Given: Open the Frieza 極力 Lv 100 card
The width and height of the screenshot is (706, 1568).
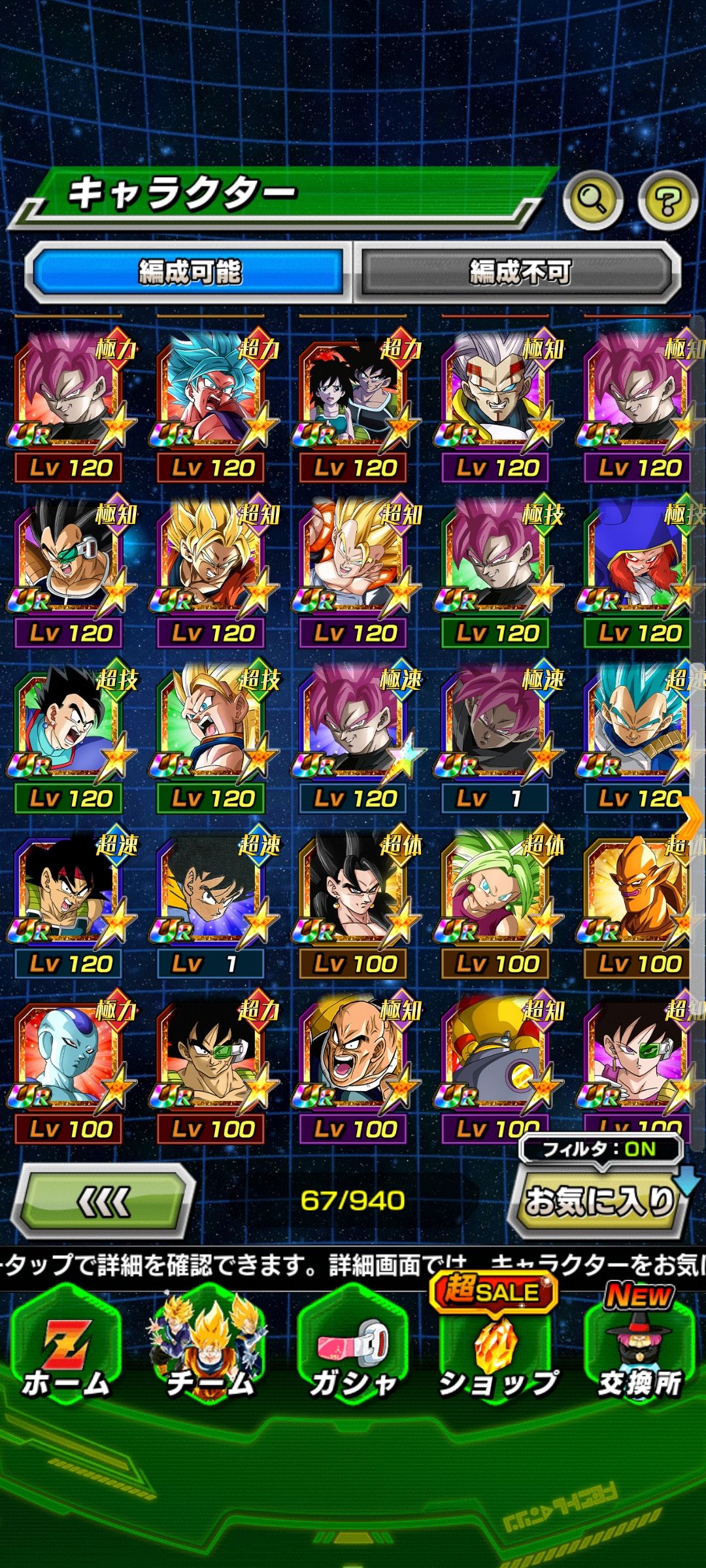Looking at the screenshot, I should point(68,1058).
